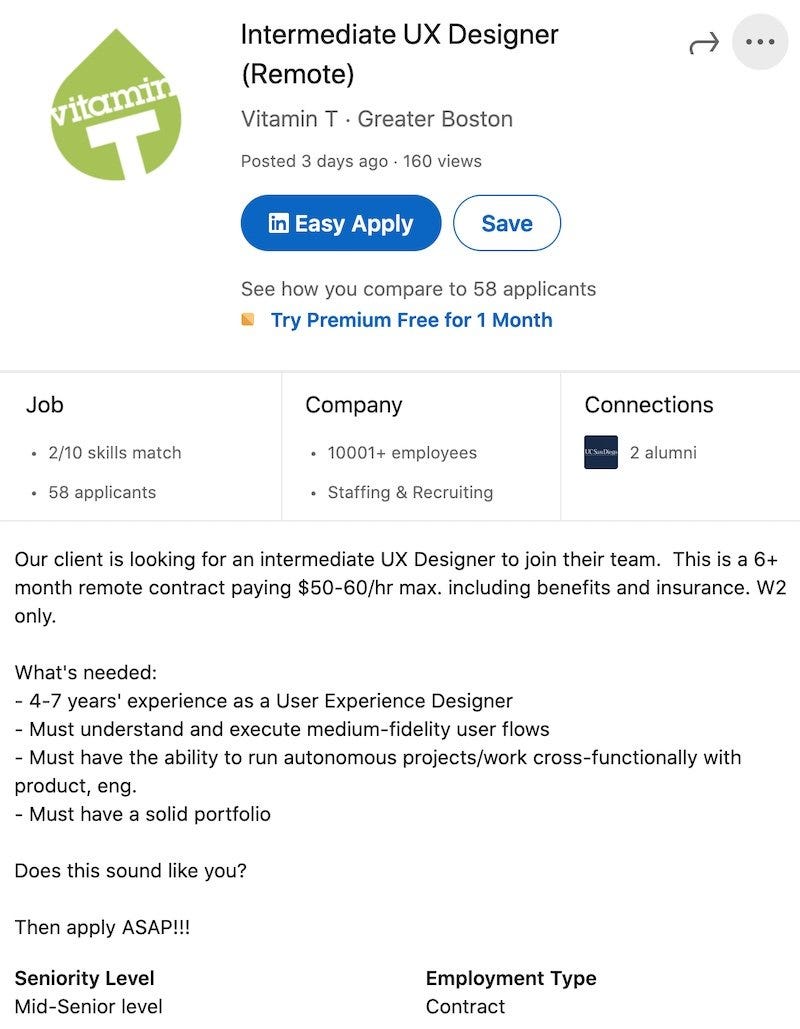Viewport: 800px width, 1029px height.
Task: Share this job posting
Action: 704,43
